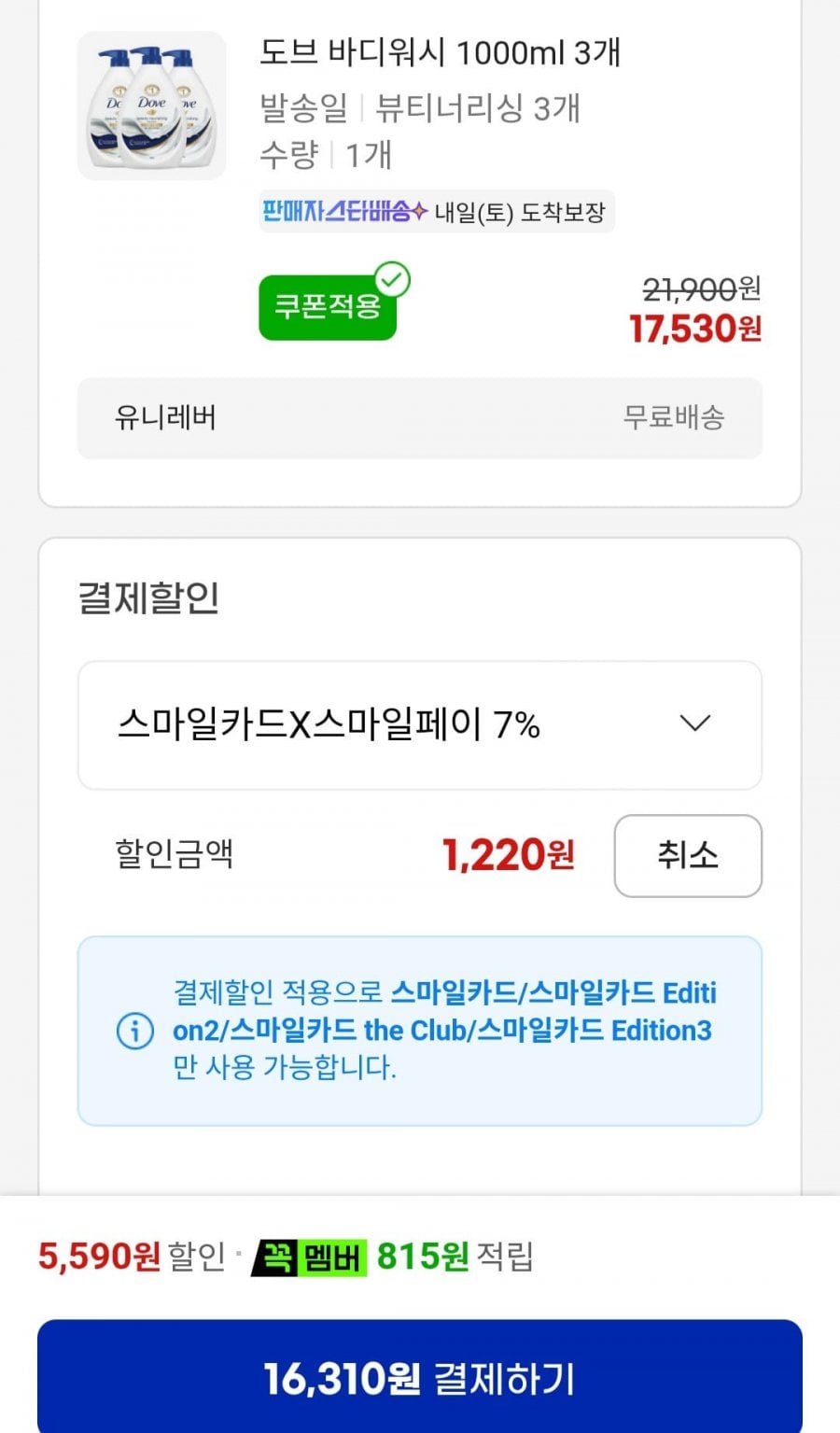Expand the 스마일카드X스마일페이 7% payment discount dropdown

click(420, 725)
